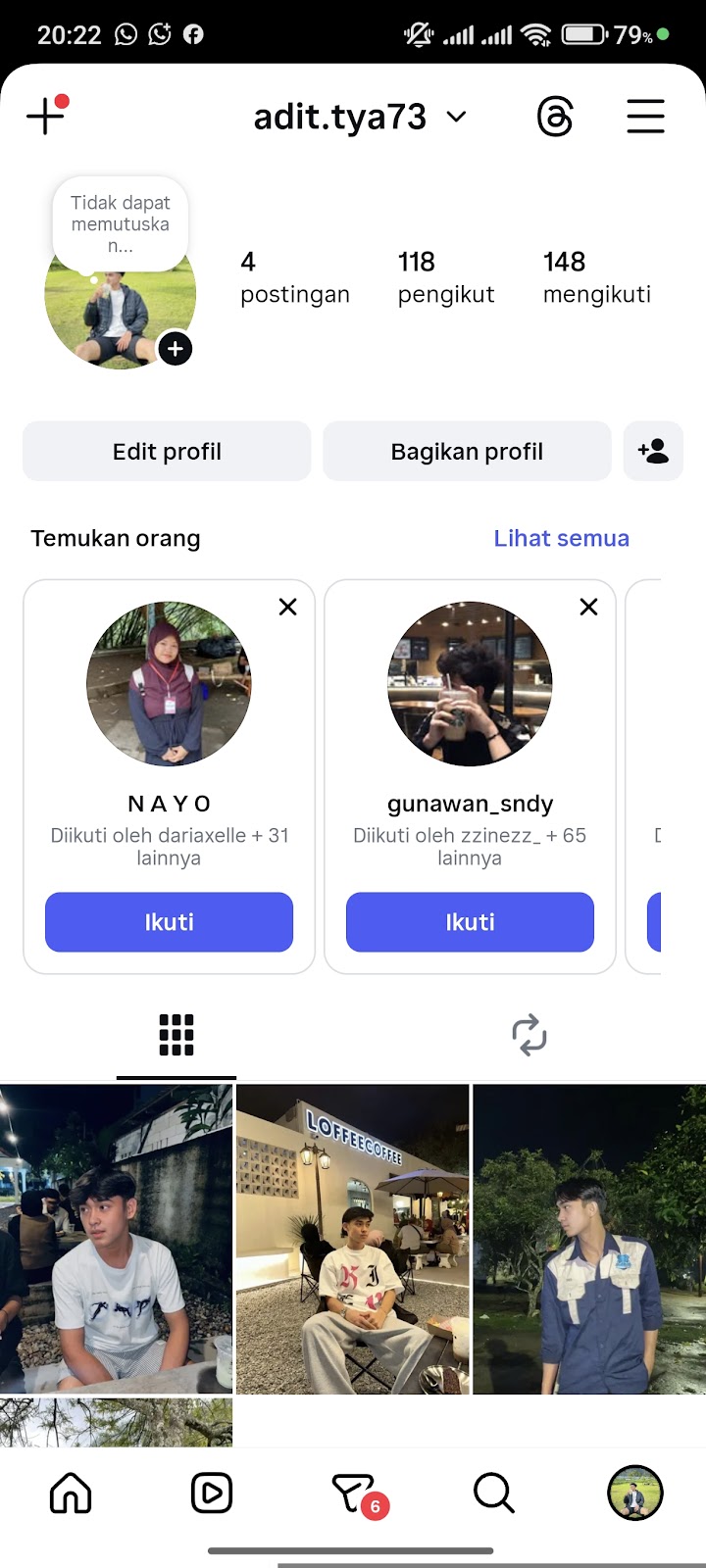Open the Loffee Coffee post
Image resolution: width=706 pixels, height=1568 pixels.
(353, 1239)
